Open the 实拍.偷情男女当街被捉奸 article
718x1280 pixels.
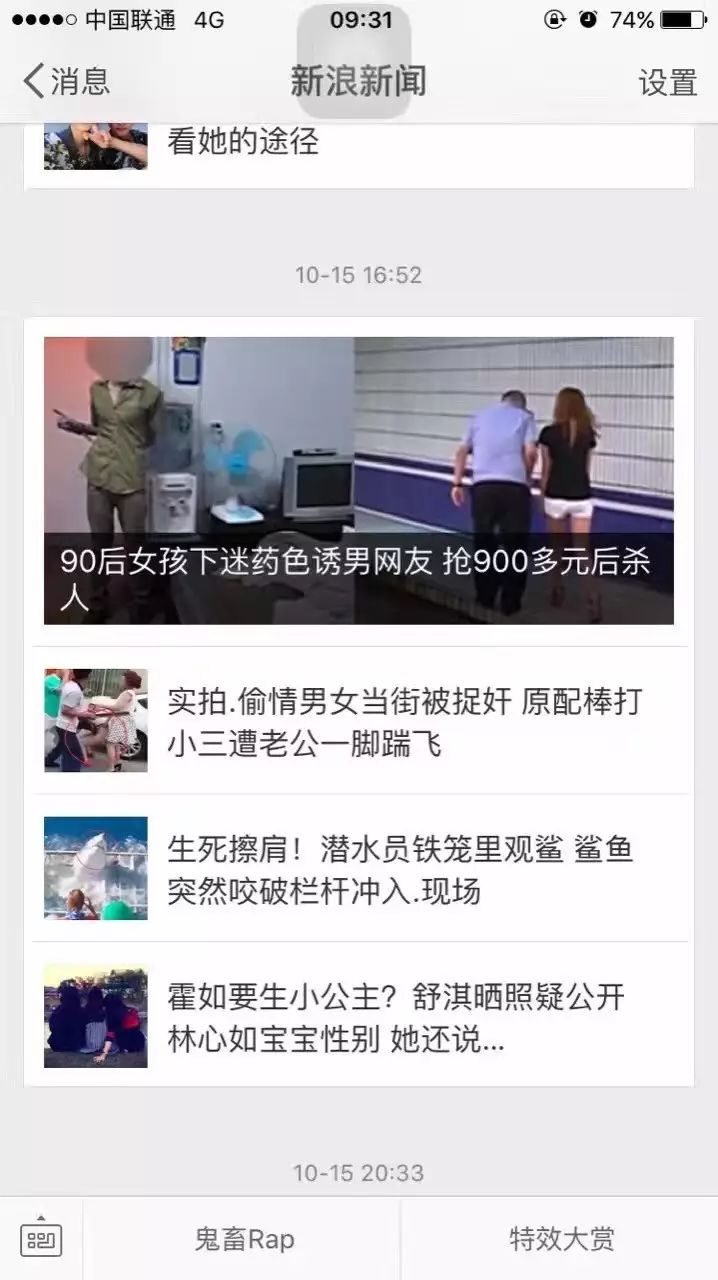[360, 721]
